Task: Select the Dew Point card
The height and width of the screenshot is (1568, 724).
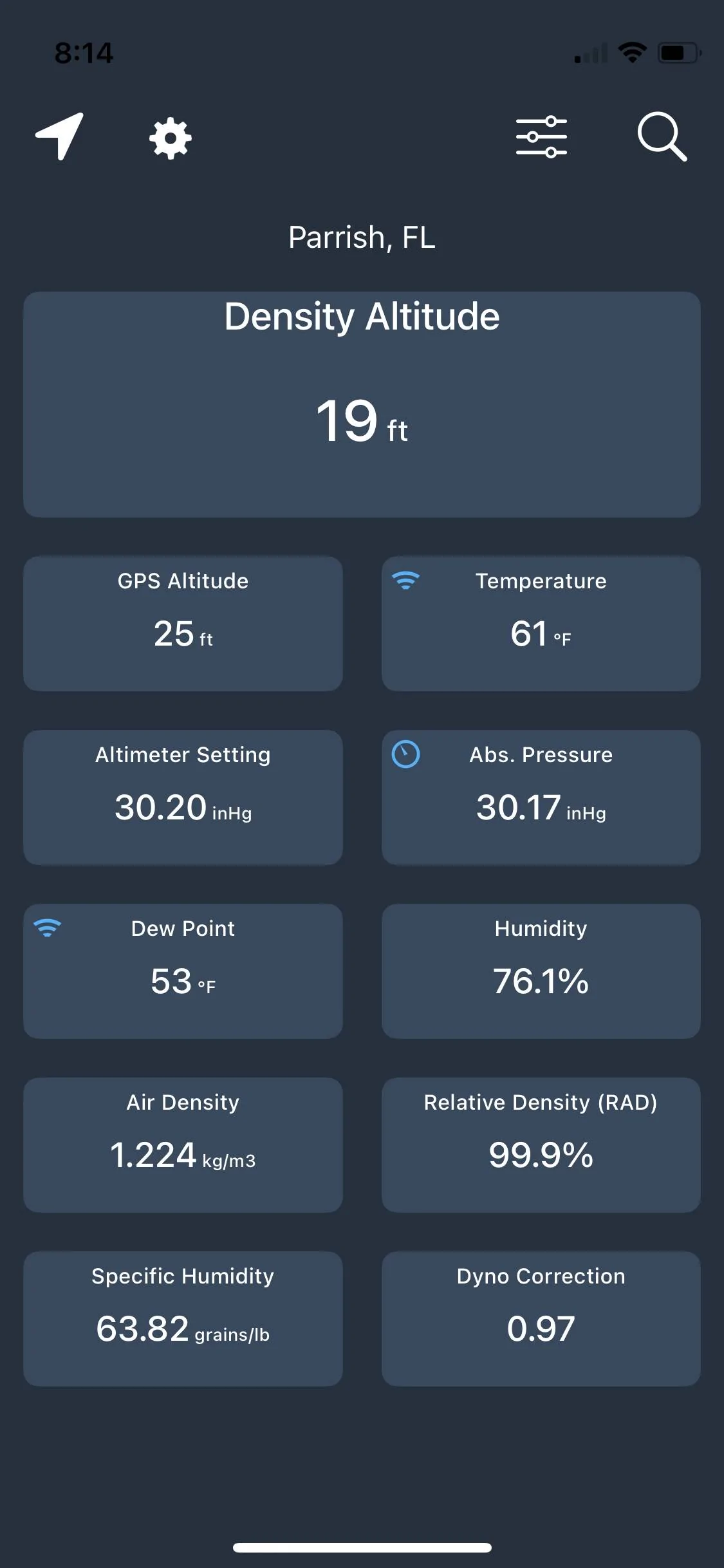Action: click(183, 971)
